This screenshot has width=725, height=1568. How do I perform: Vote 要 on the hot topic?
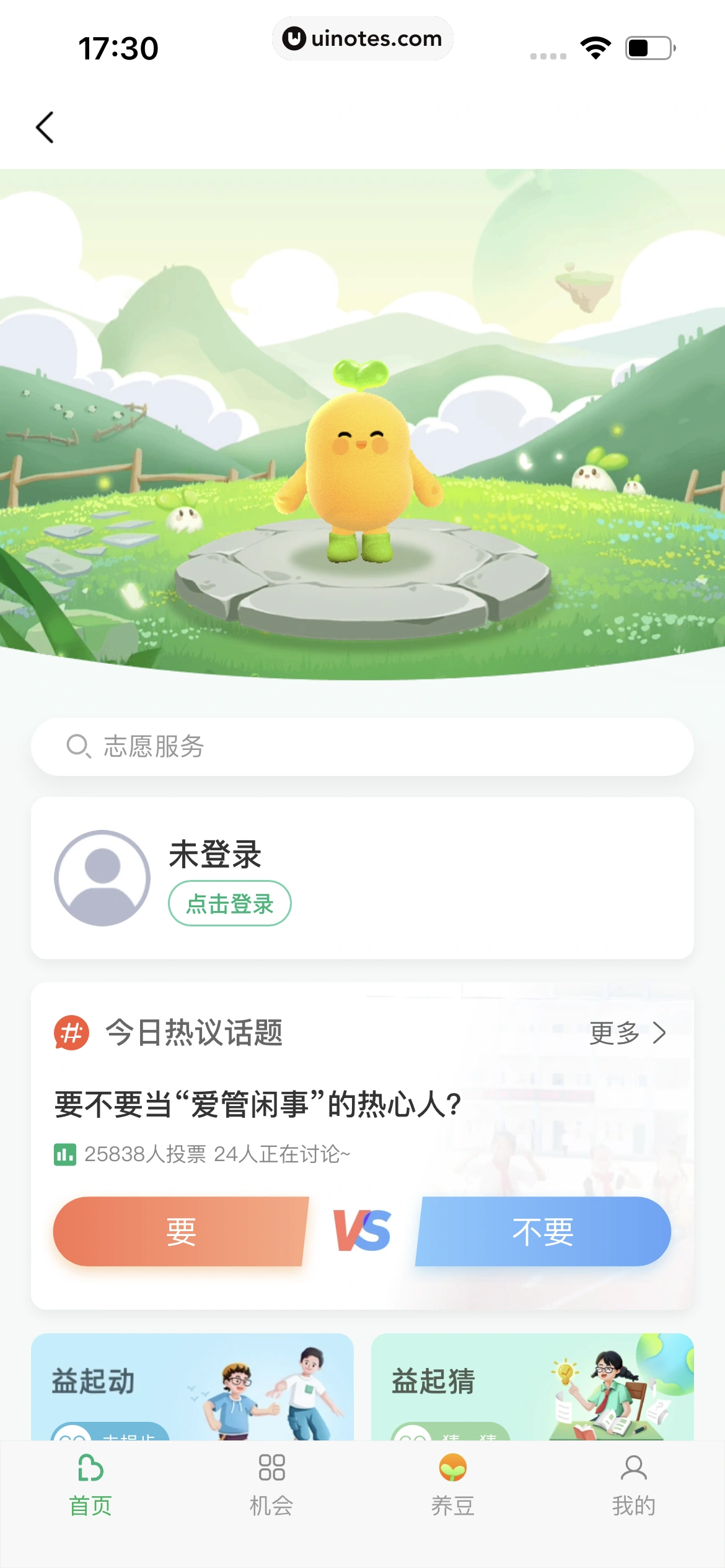(178, 1232)
